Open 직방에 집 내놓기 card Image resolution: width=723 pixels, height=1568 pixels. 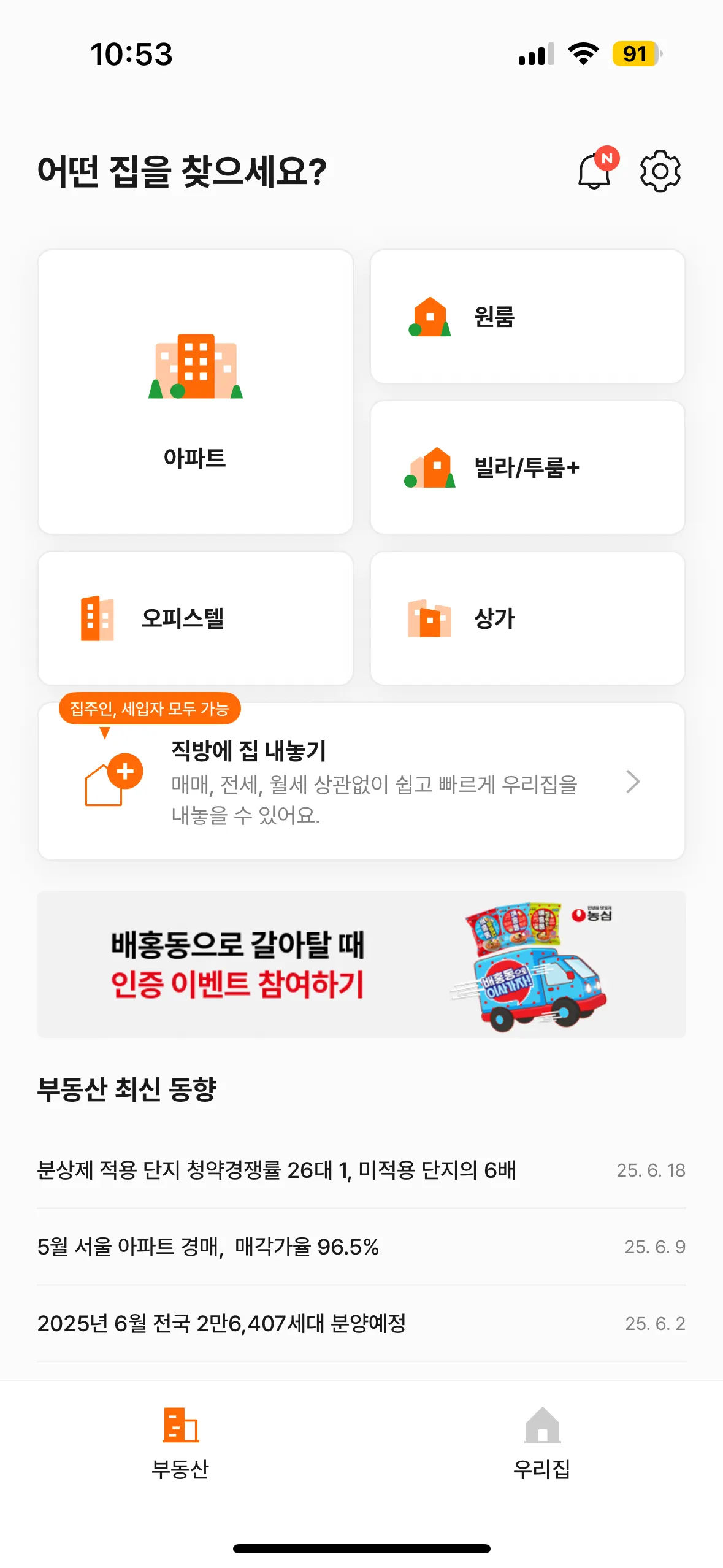point(361,782)
